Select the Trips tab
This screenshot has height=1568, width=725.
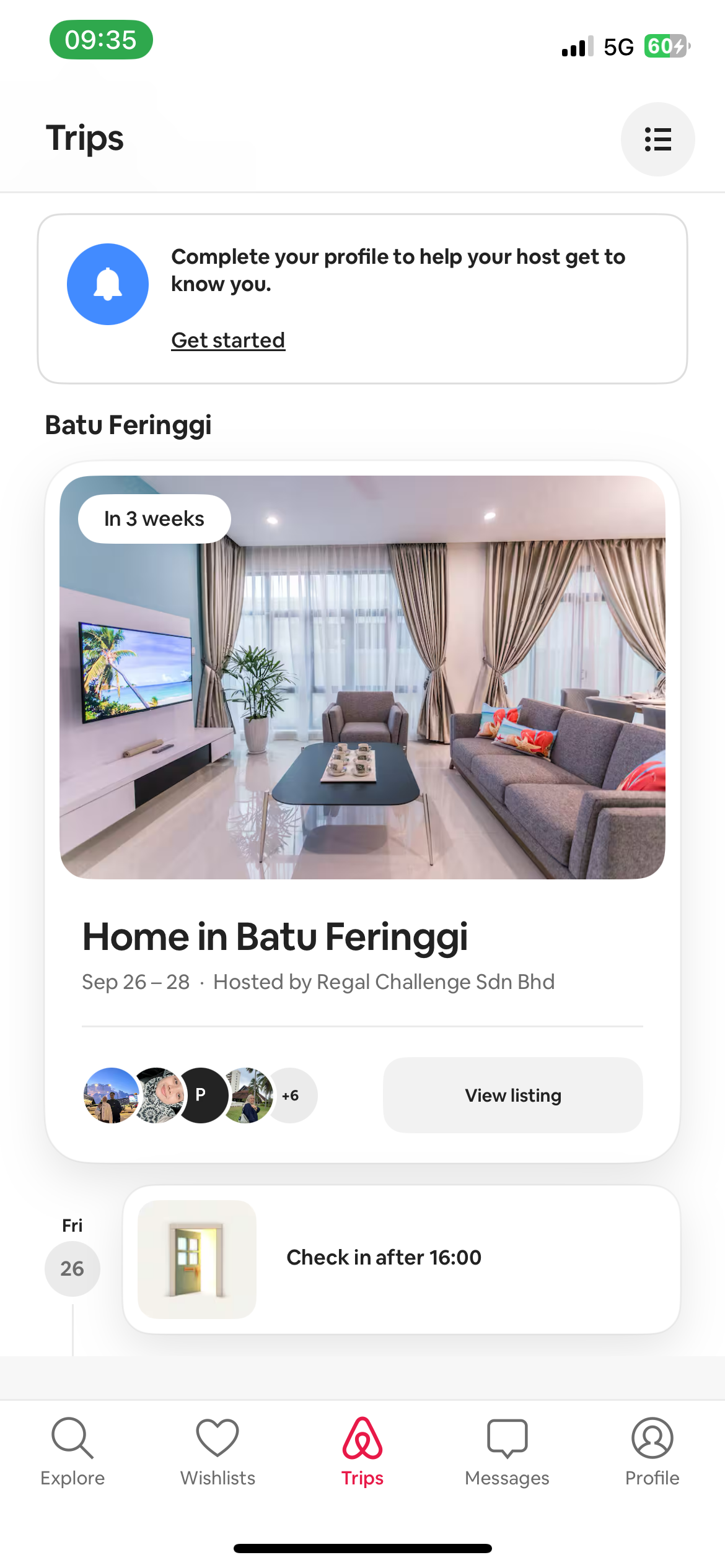pos(362,1451)
